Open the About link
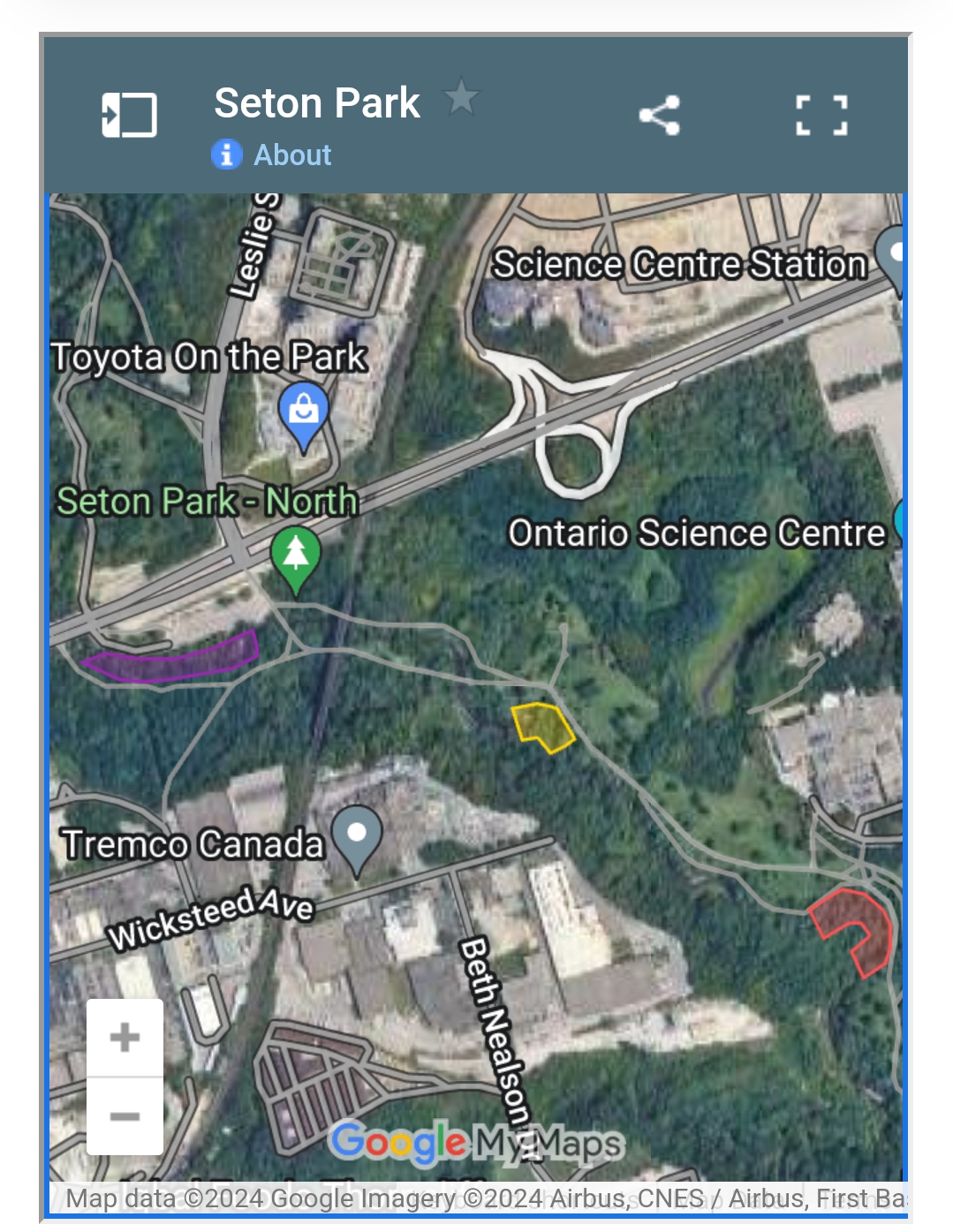Screen dimensions: 953x1232 pos(291,155)
